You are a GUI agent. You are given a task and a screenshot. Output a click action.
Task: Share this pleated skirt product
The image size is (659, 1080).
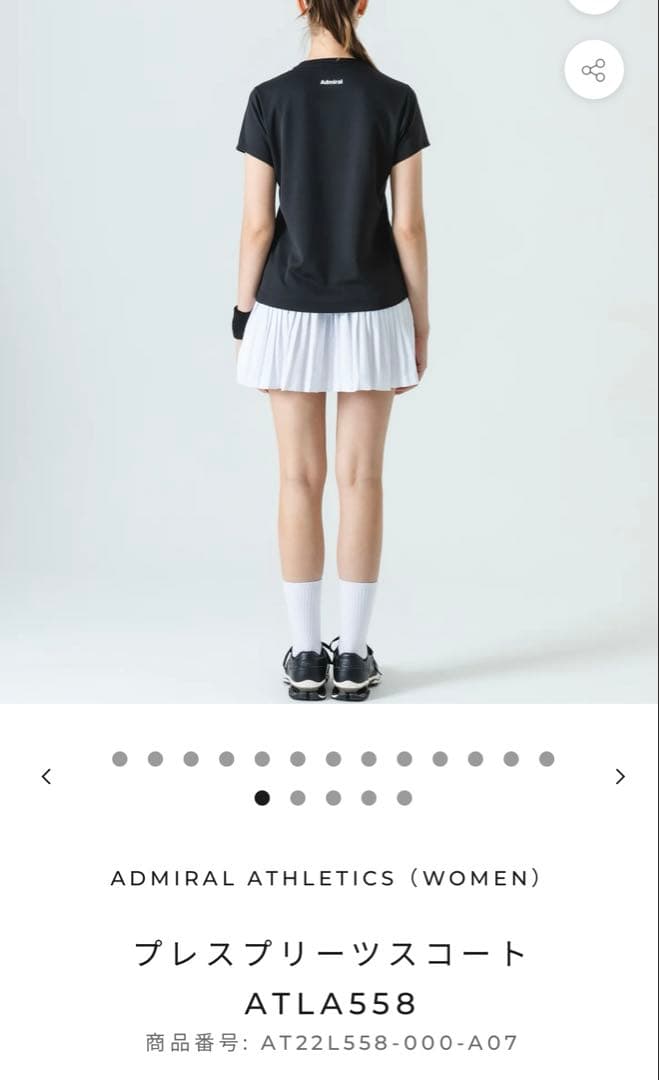coord(594,70)
